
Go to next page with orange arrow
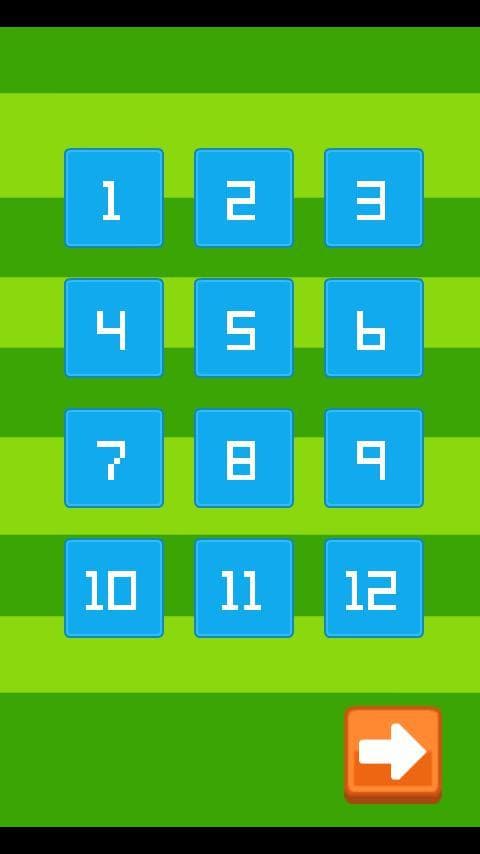tap(393, 755)
